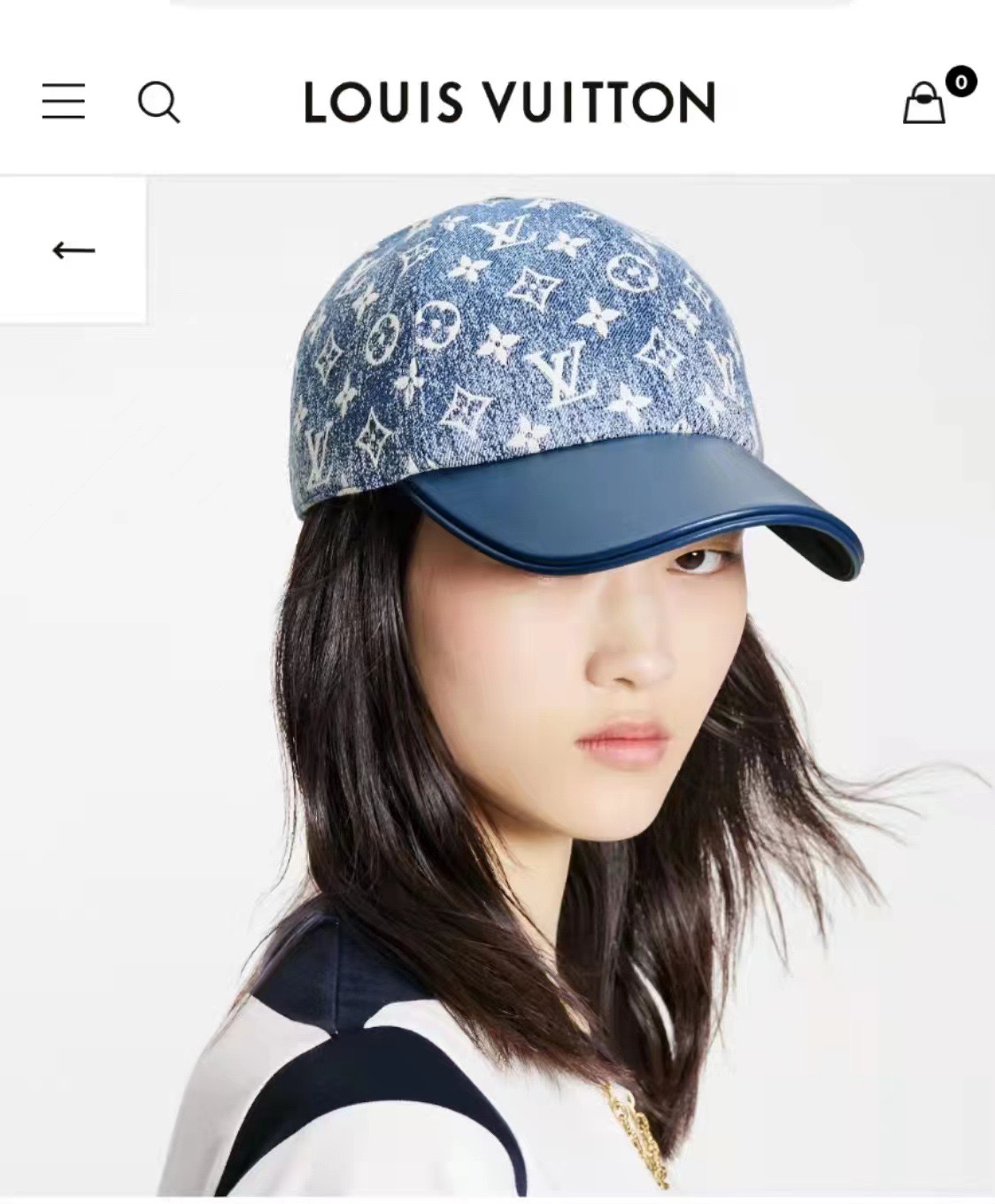Viewport: 995px width, 1204px height.
Task: Go to the Louis Vuitton homepage
Action: [509, 102]
